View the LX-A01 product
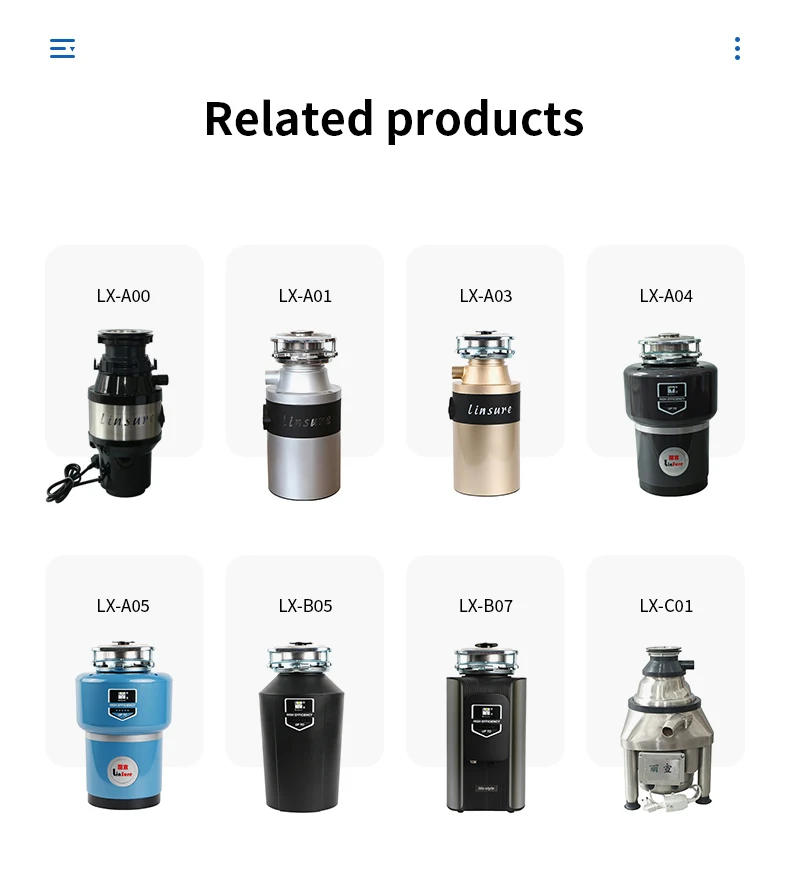This screenshot has width=790, height=873. pyautogui.click(x=305, y=374)
